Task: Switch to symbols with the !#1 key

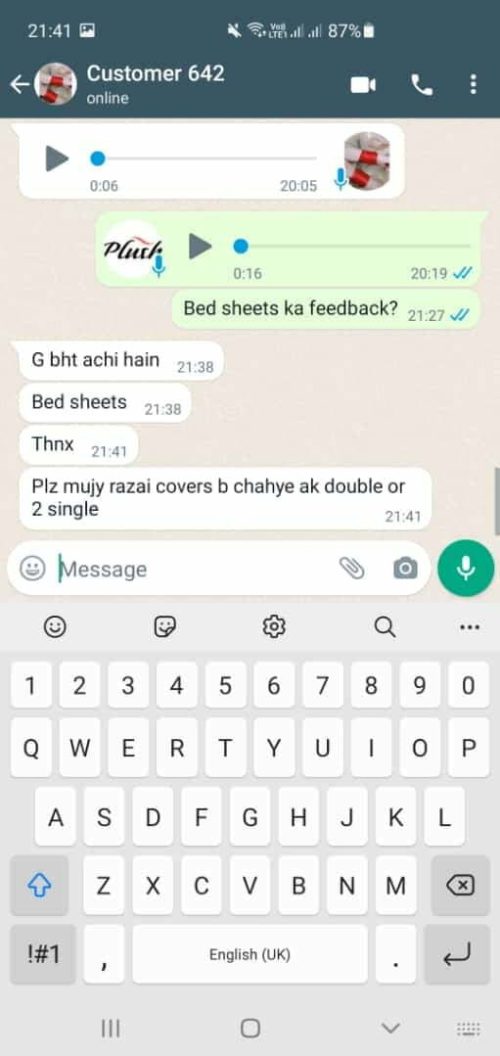Action: click(x=44, y=954)
